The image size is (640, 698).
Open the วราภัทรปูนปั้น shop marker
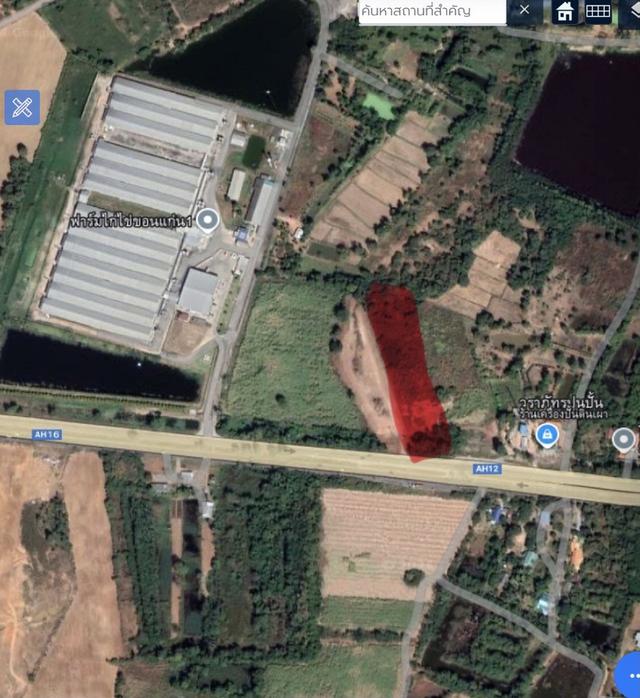pyautogui.click(x=546, y=435)
